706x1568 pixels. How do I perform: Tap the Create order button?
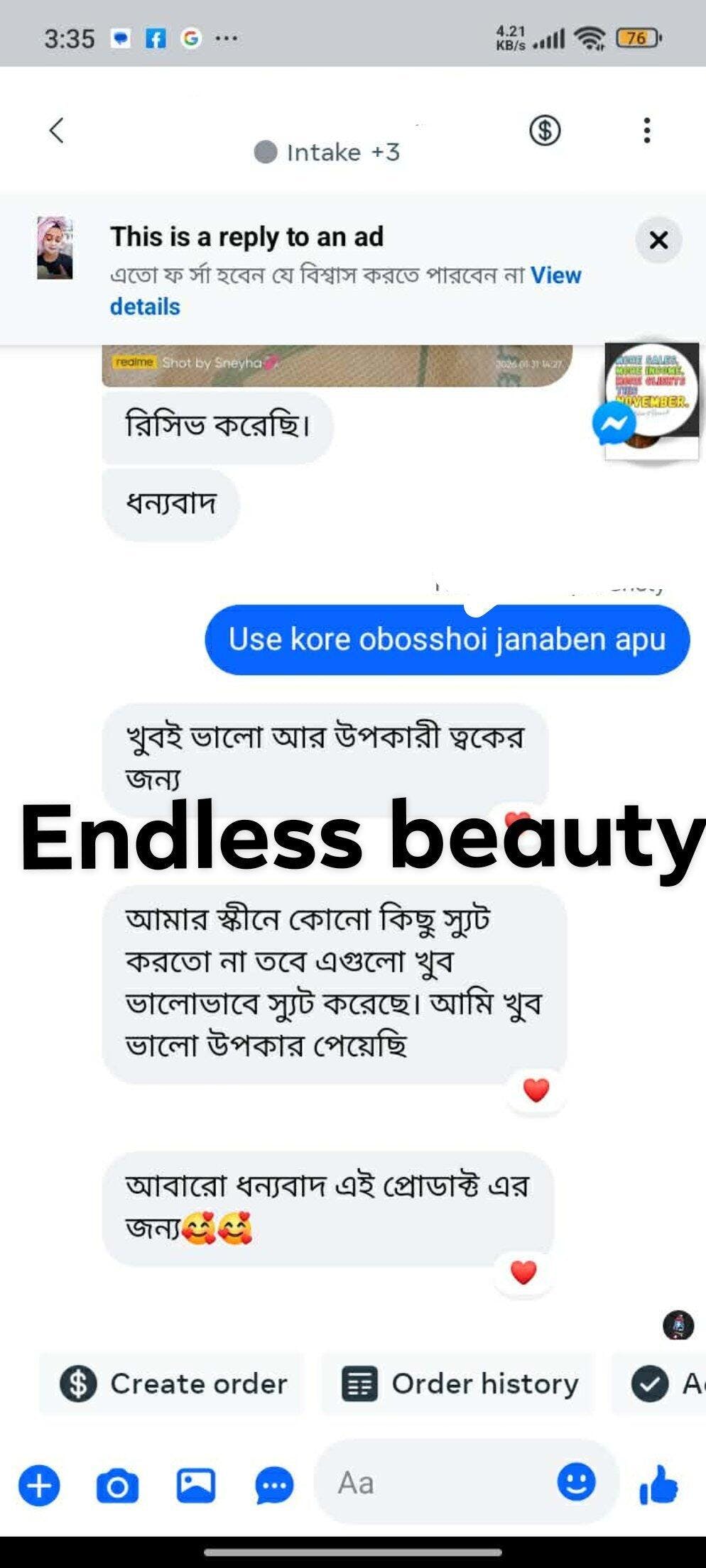point(173,1383)
